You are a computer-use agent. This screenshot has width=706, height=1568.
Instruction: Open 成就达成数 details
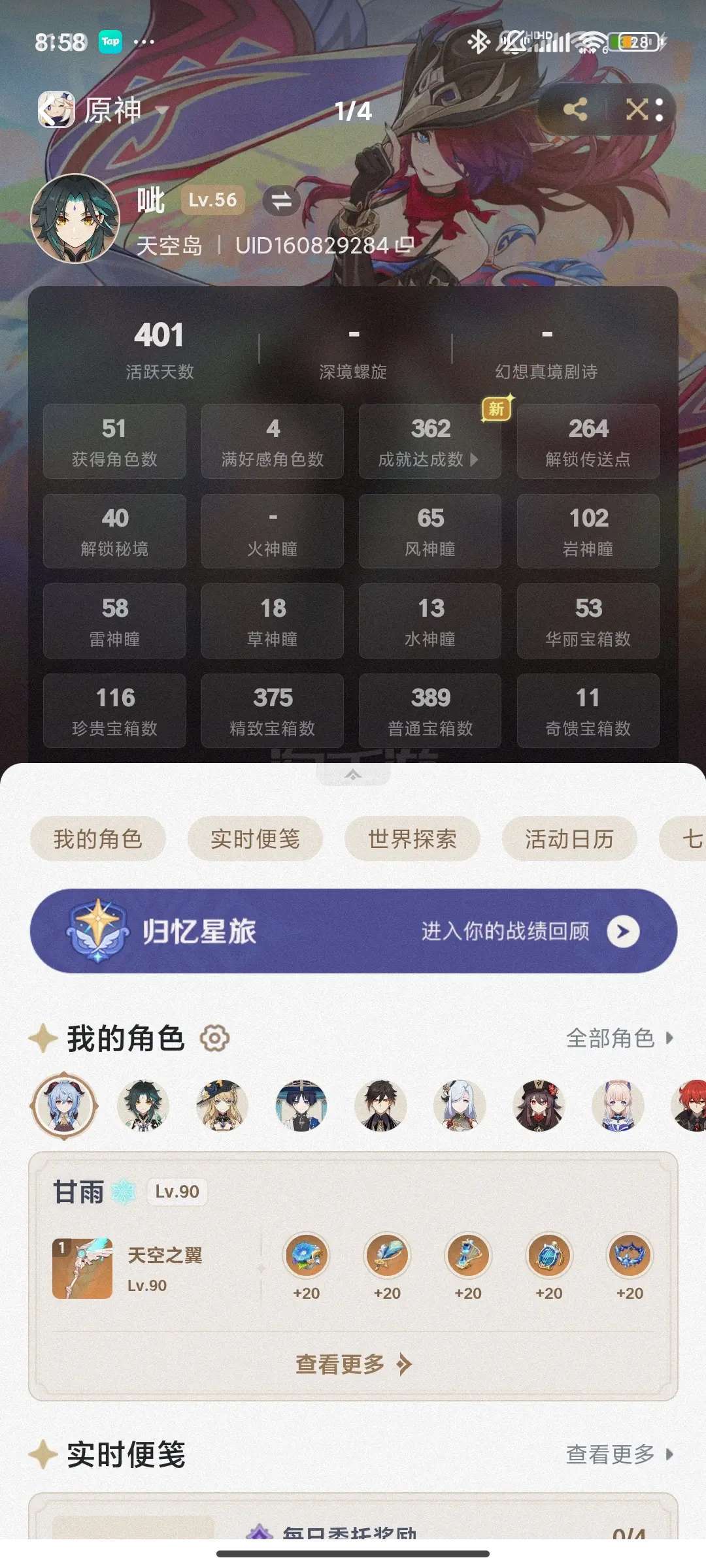pyautogui.click(x=430, y=441)
